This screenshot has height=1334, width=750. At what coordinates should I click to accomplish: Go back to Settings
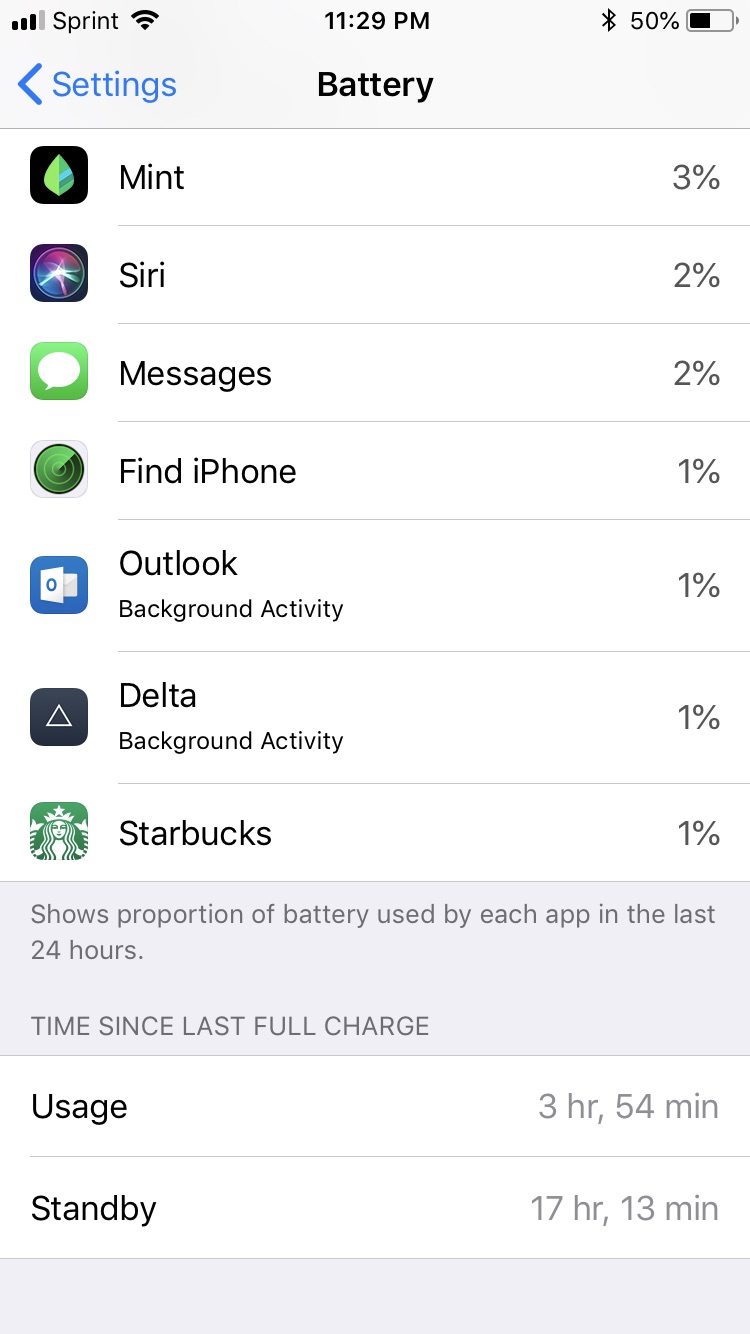click(97, 85)
